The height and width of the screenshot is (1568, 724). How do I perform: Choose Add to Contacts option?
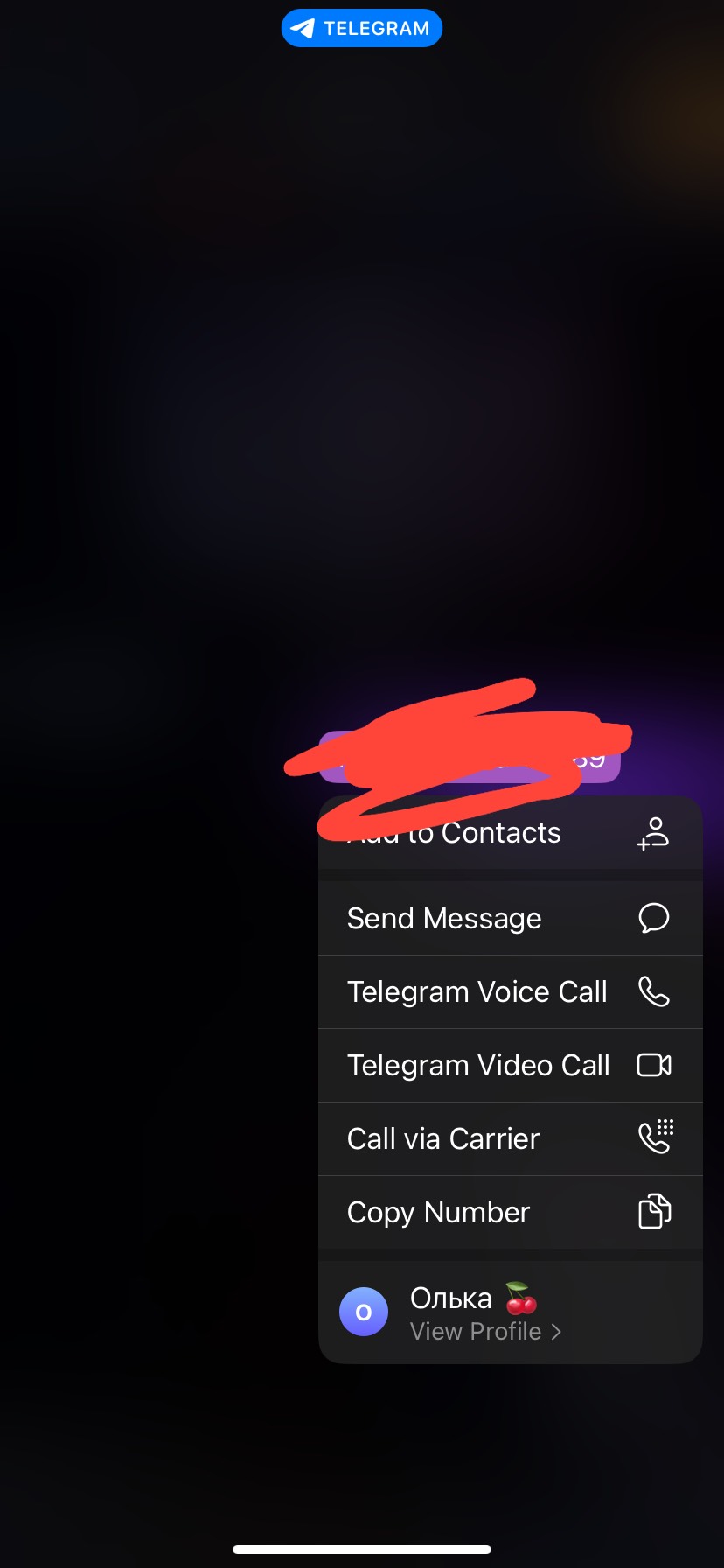point(511,833)
